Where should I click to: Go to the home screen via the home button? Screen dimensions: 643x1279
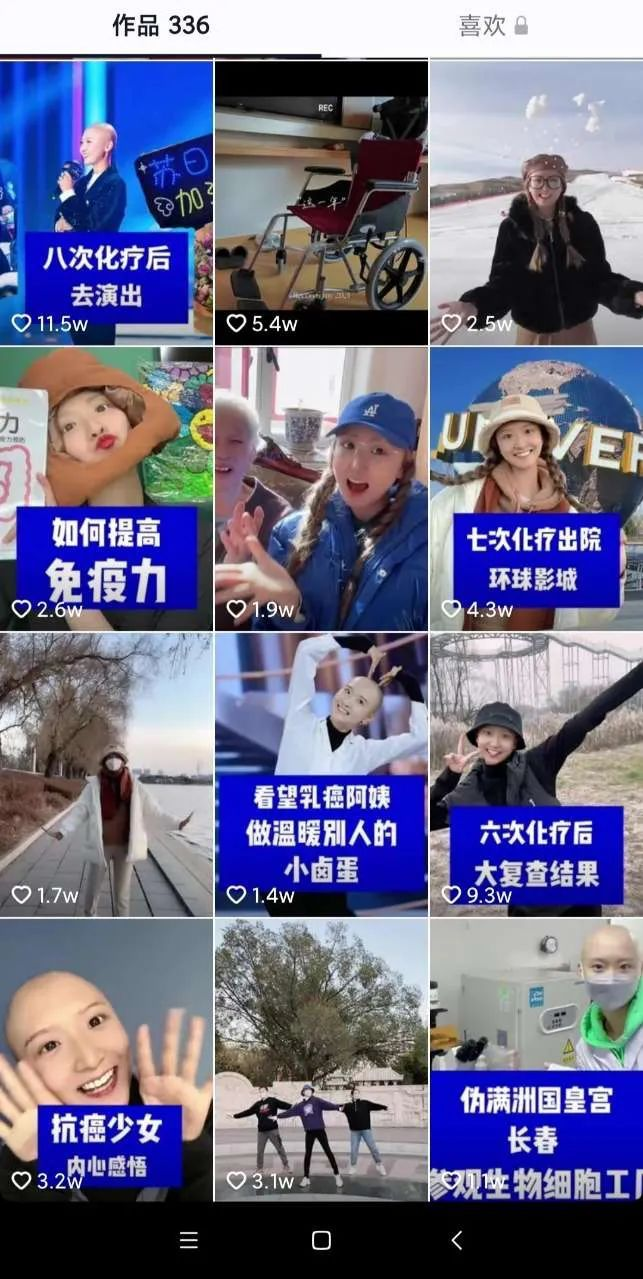coord(321,1240)
